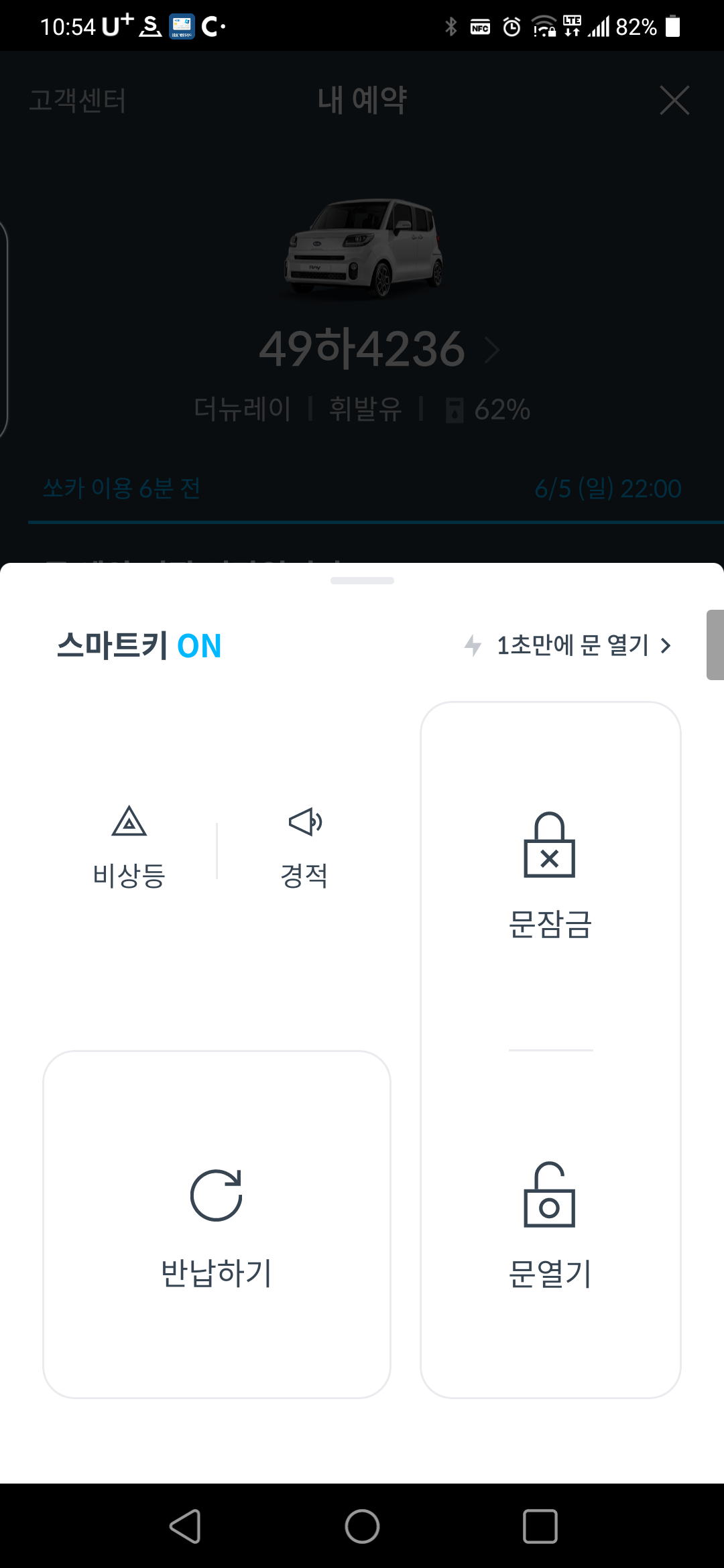The height and width of the screenshot is (1568, 724).
Task: View reservation time 6/5 (일) 22:00
Action: pos(608,488)
